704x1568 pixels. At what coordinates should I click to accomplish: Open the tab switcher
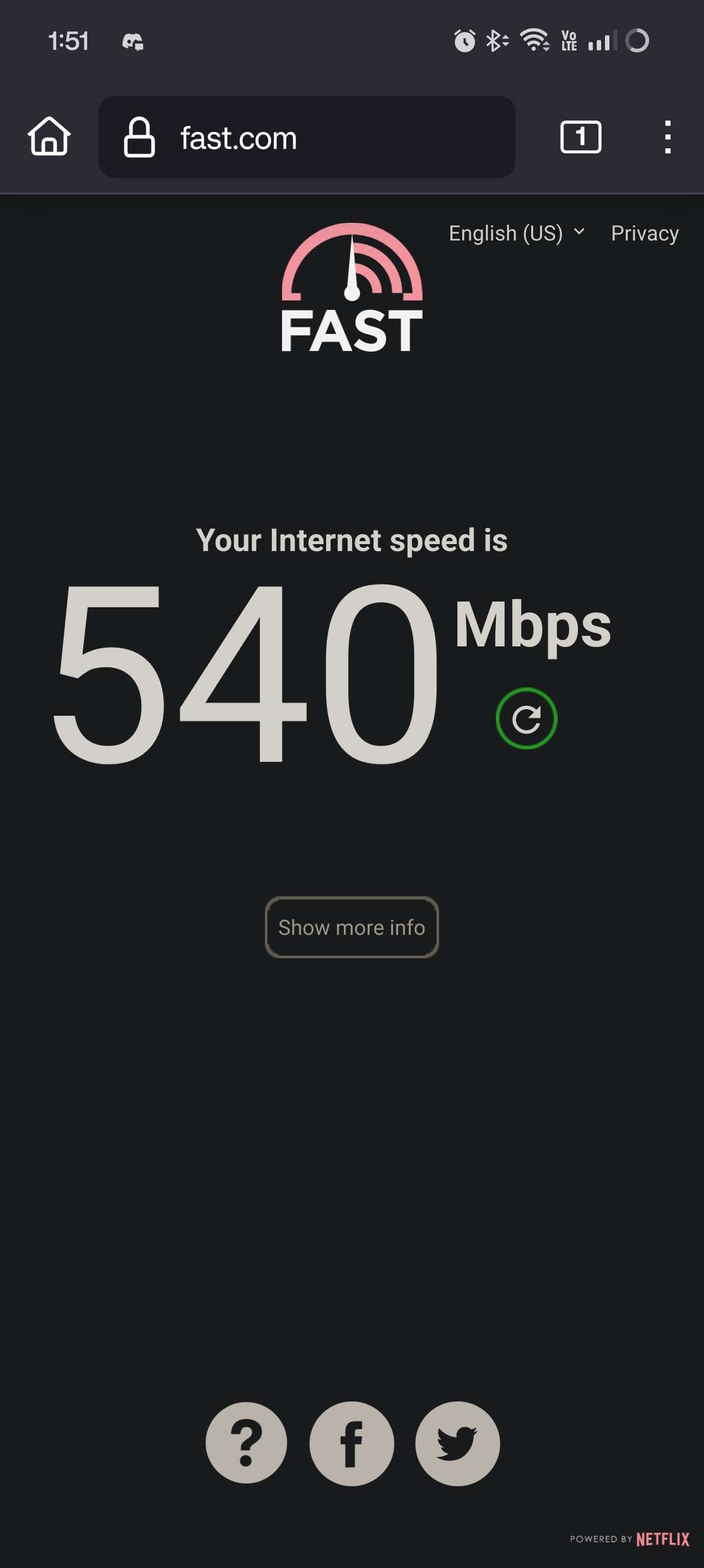(580, 137)
